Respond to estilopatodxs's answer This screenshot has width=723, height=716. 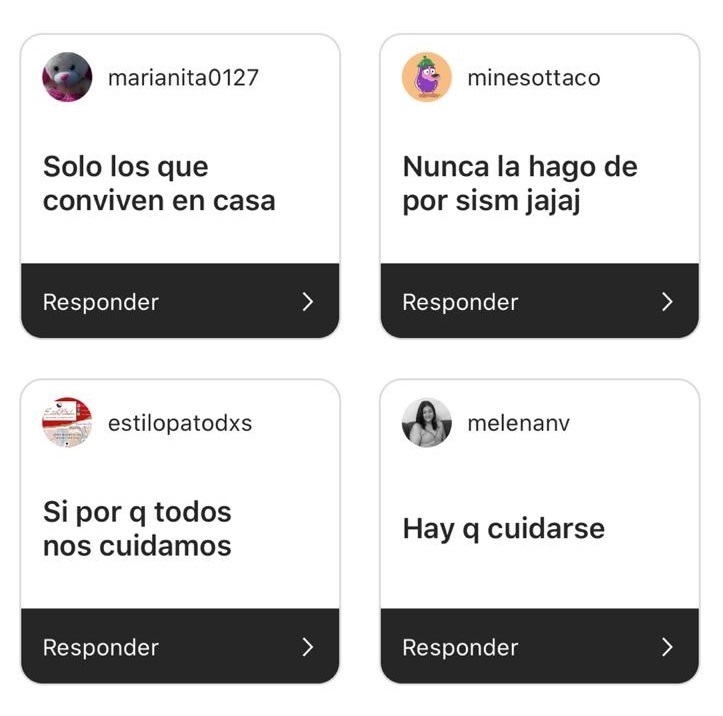coord(180,647)
